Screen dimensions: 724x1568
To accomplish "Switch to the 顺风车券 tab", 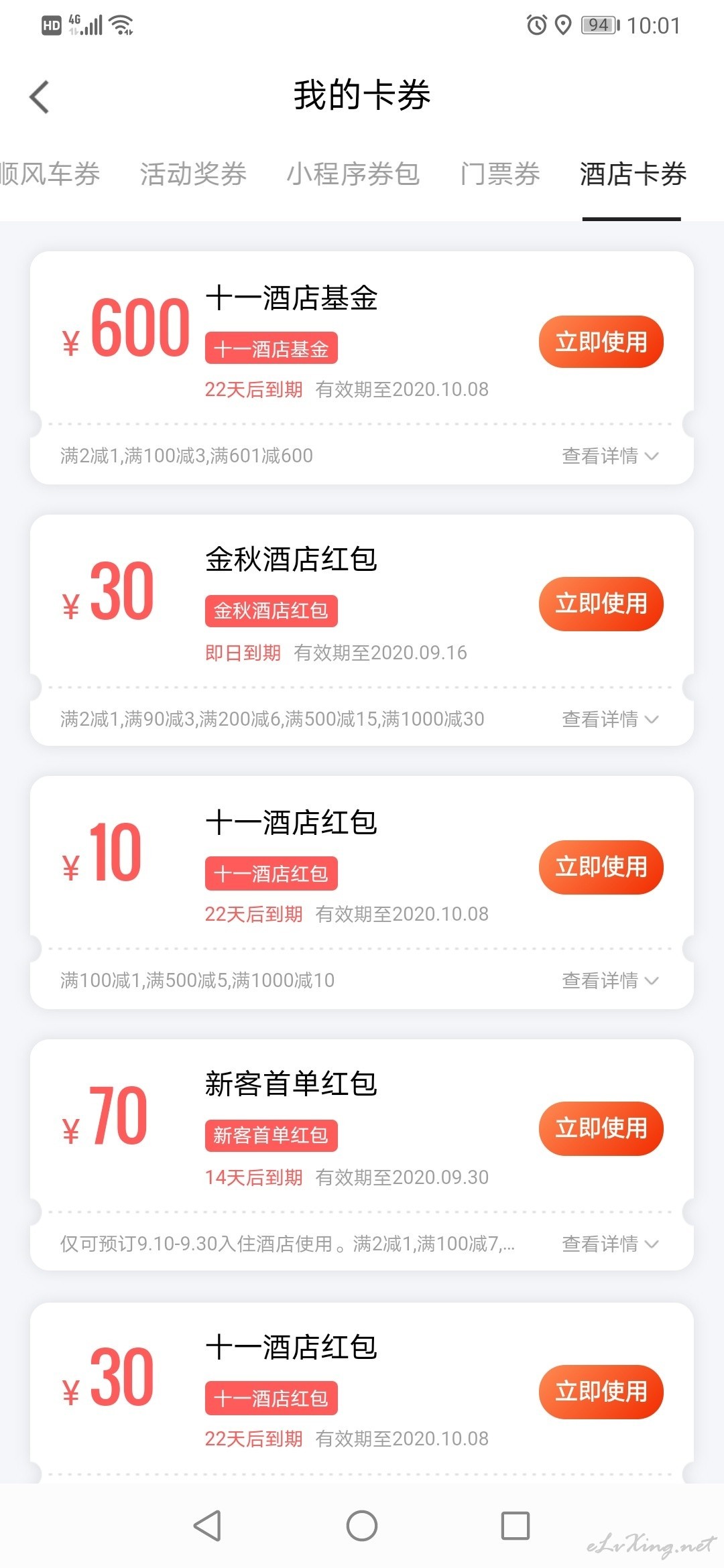I will coord(50,174).
